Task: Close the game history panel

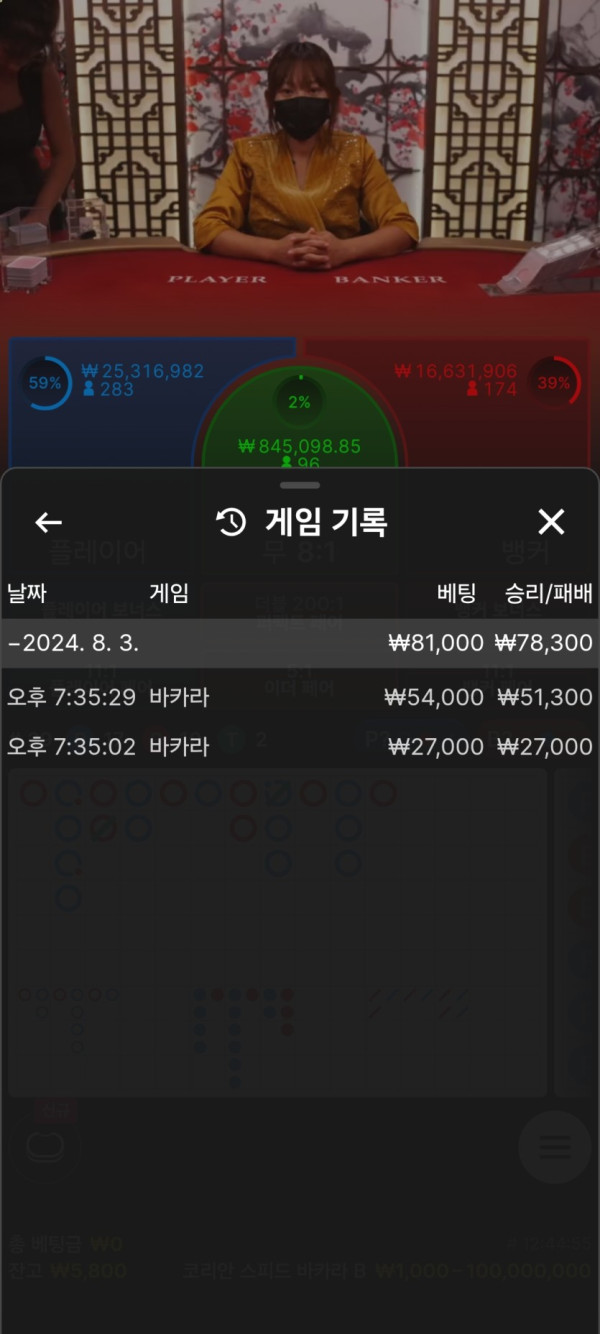Action: click(x=551, y=522)
